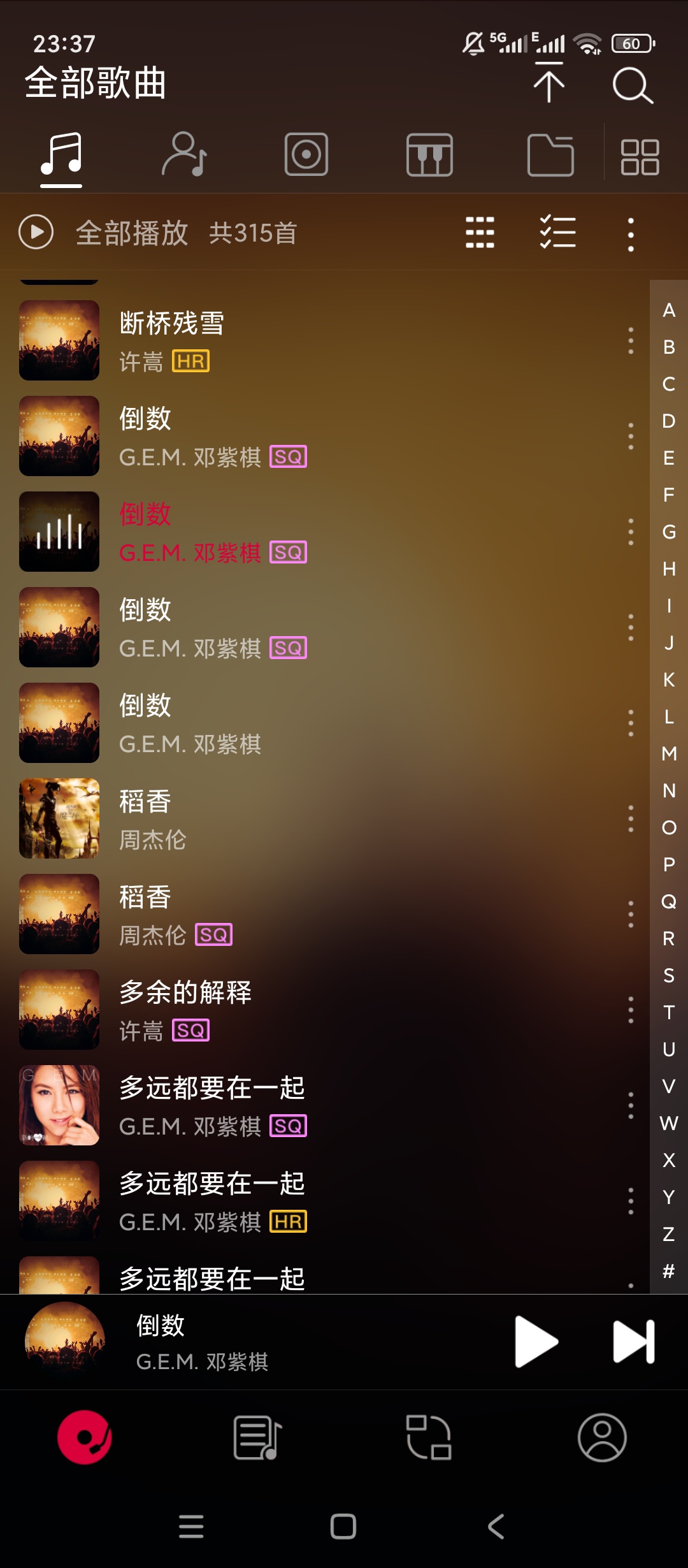Switch song list to grid layout
This screenshot has height=1568, width=688.
coord(481,233)
